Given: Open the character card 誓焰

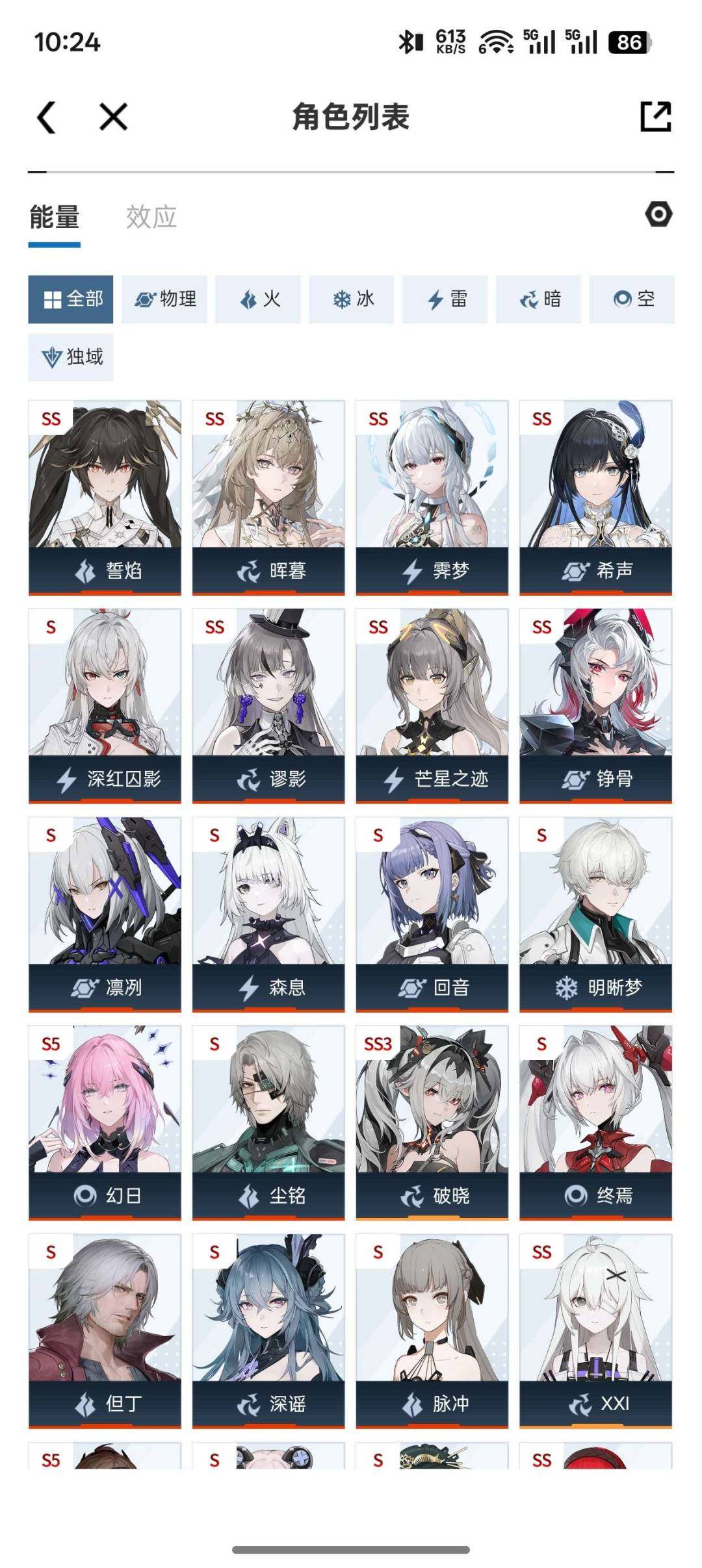Looking at the screenshot, I should click(x=105, y=497).
